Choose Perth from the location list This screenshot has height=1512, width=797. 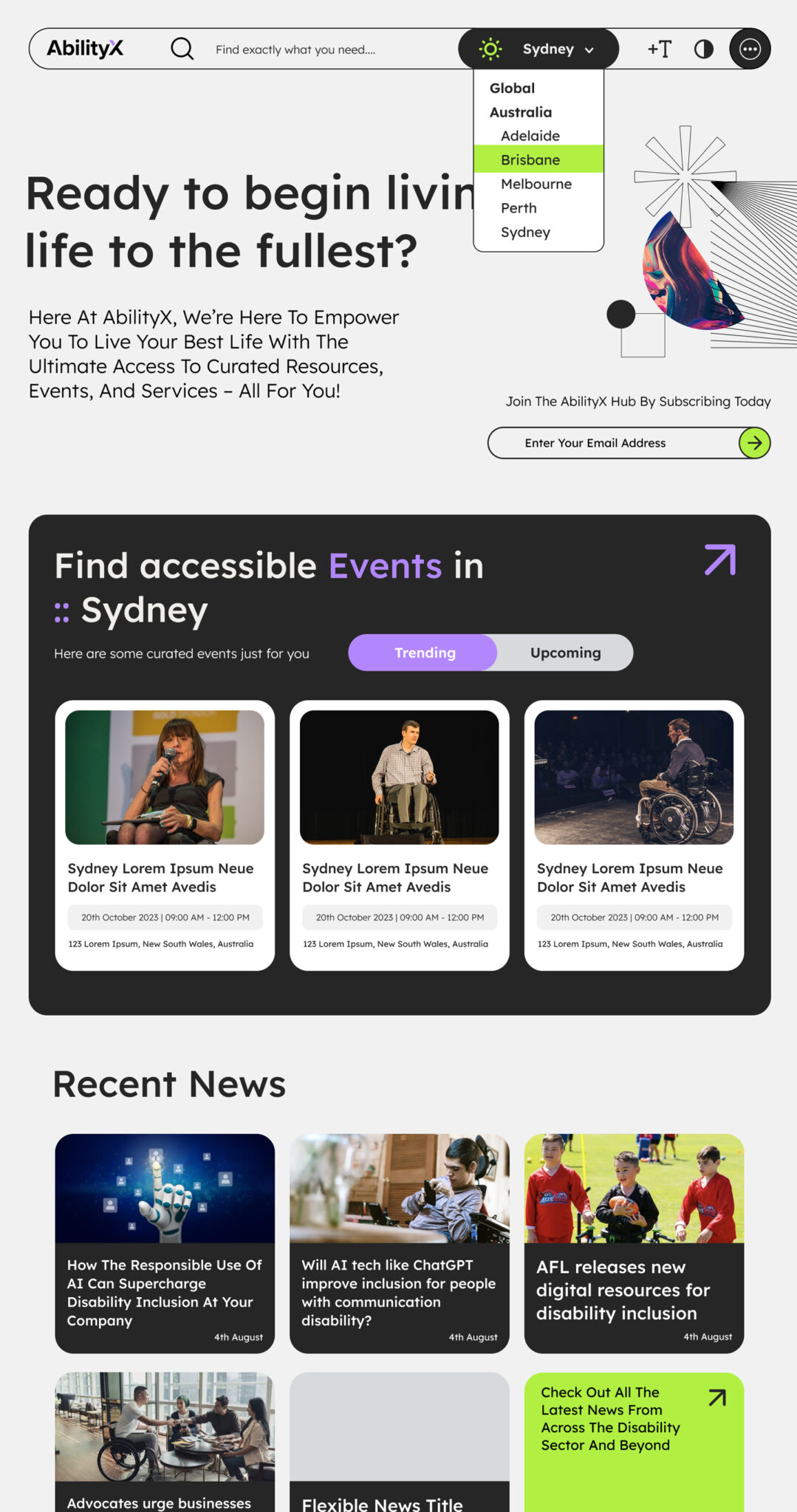click(x=519, y=208)
